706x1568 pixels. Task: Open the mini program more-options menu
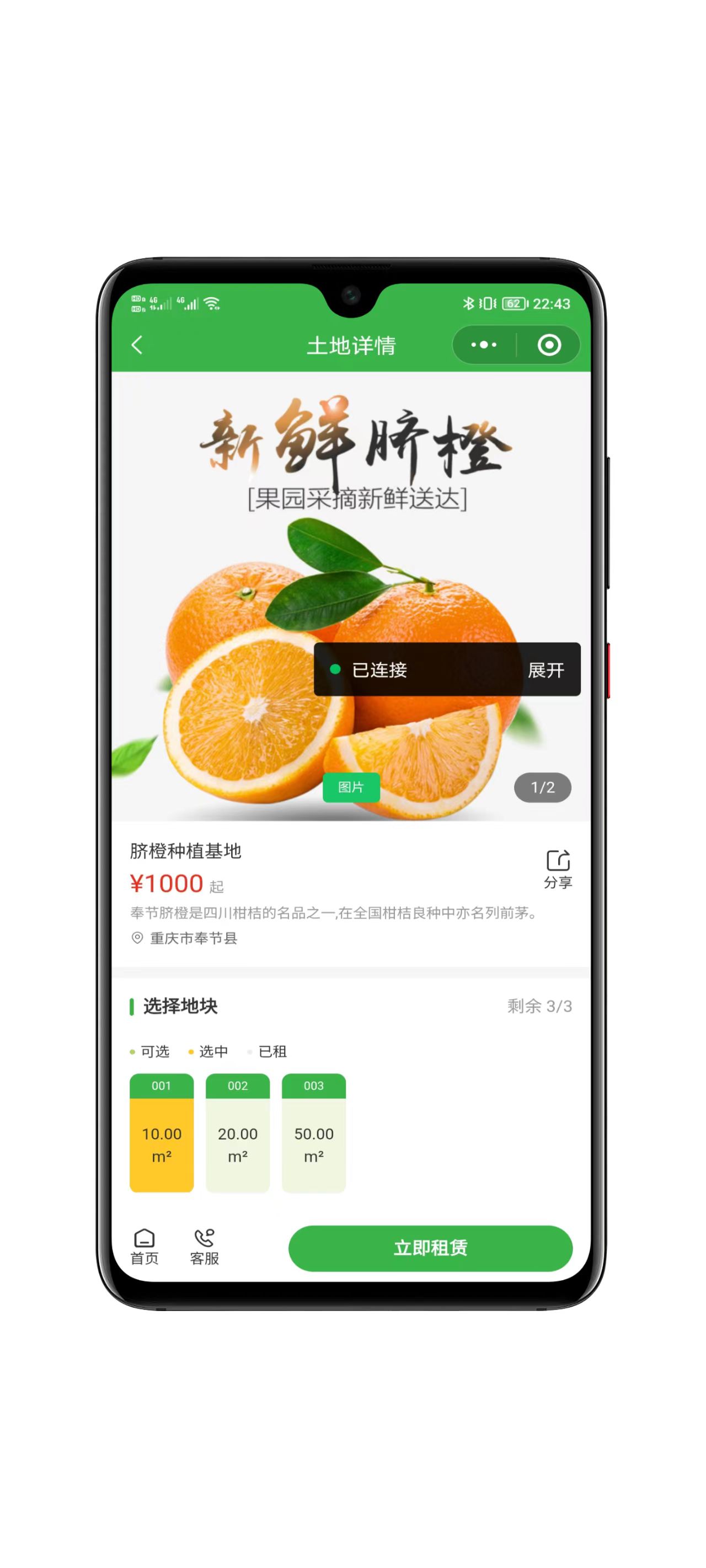(484, 345)
